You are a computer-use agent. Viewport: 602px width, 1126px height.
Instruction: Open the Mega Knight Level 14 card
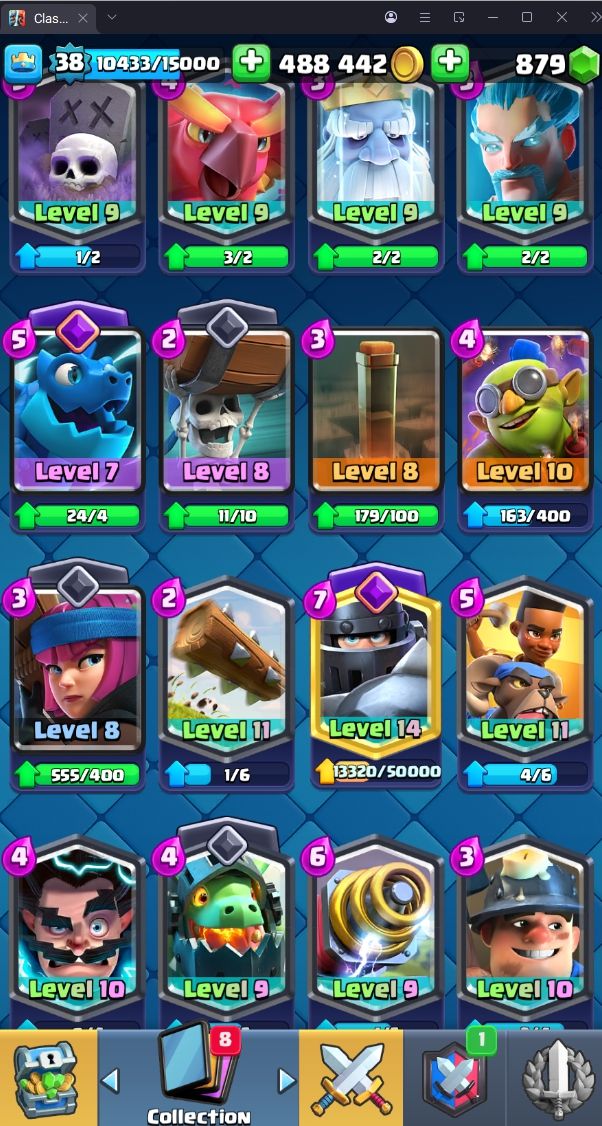[x=375, y=668]
